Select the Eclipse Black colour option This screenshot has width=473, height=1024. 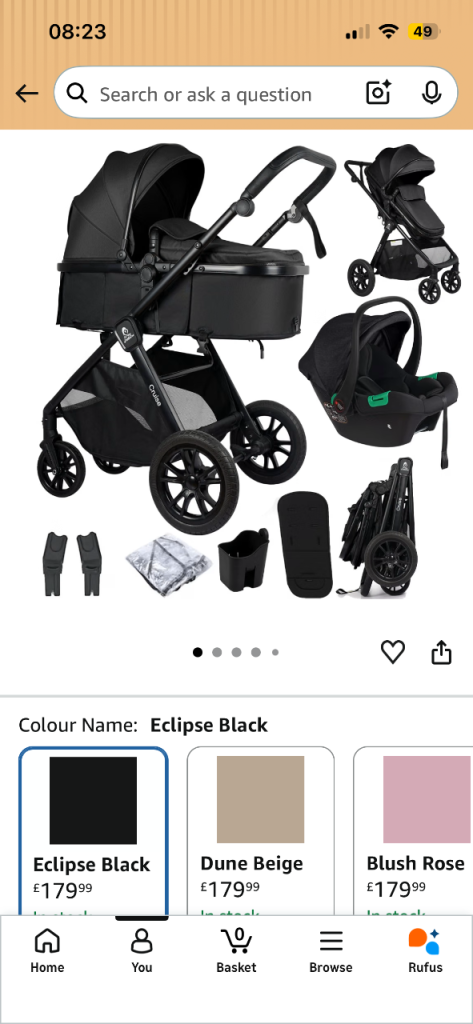(93, 831)
